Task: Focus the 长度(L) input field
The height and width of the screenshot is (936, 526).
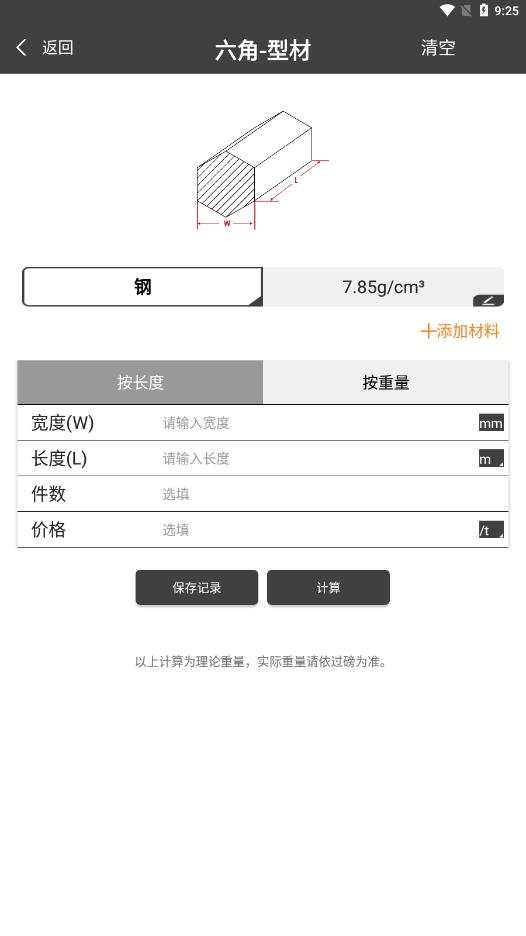Action: (x=316, y=458)
